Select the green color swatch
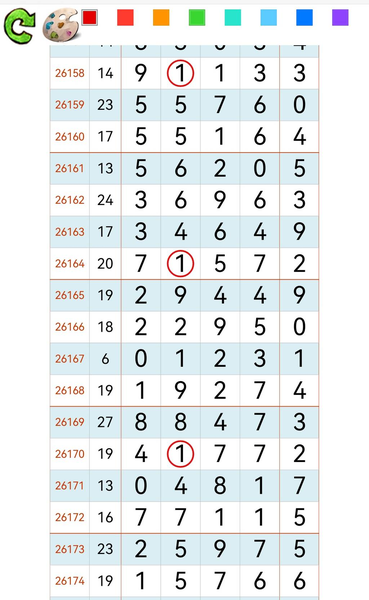Screen dimensions: 369x600 click(197, 18)
